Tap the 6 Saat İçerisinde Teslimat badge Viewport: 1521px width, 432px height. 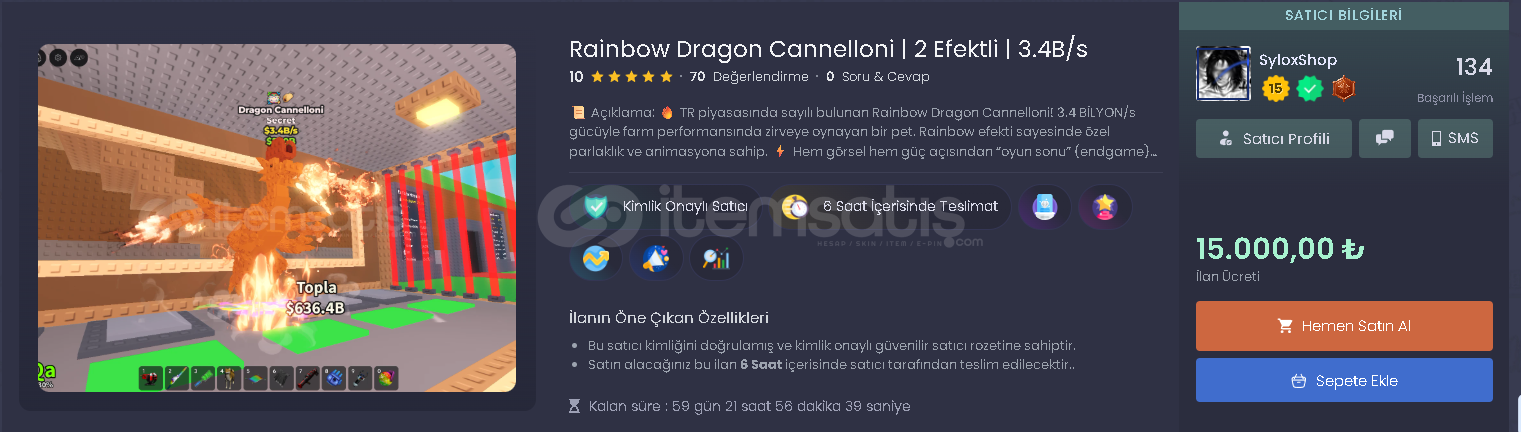pyautogui.click(x=892, y=207)
